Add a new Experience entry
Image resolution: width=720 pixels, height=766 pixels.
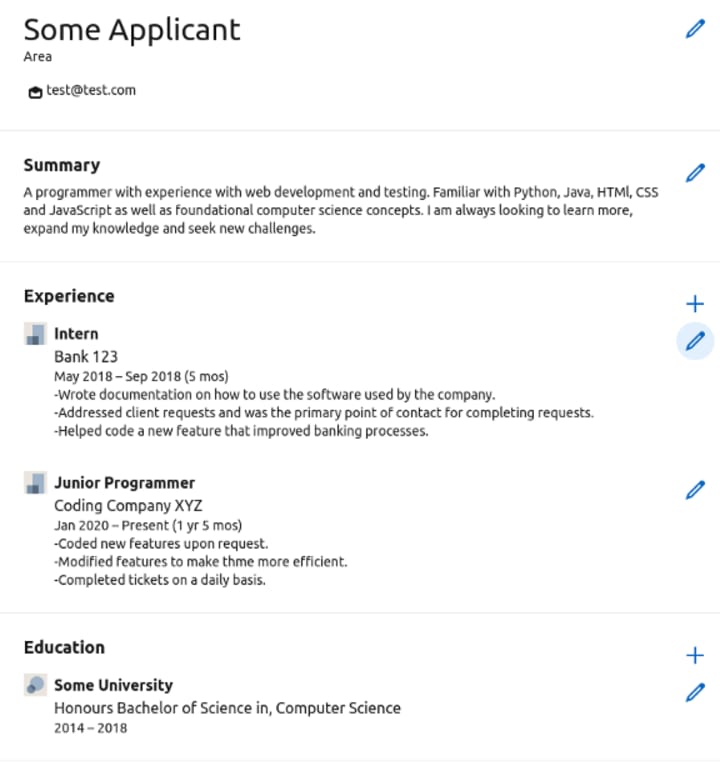[x=695, y=304]
